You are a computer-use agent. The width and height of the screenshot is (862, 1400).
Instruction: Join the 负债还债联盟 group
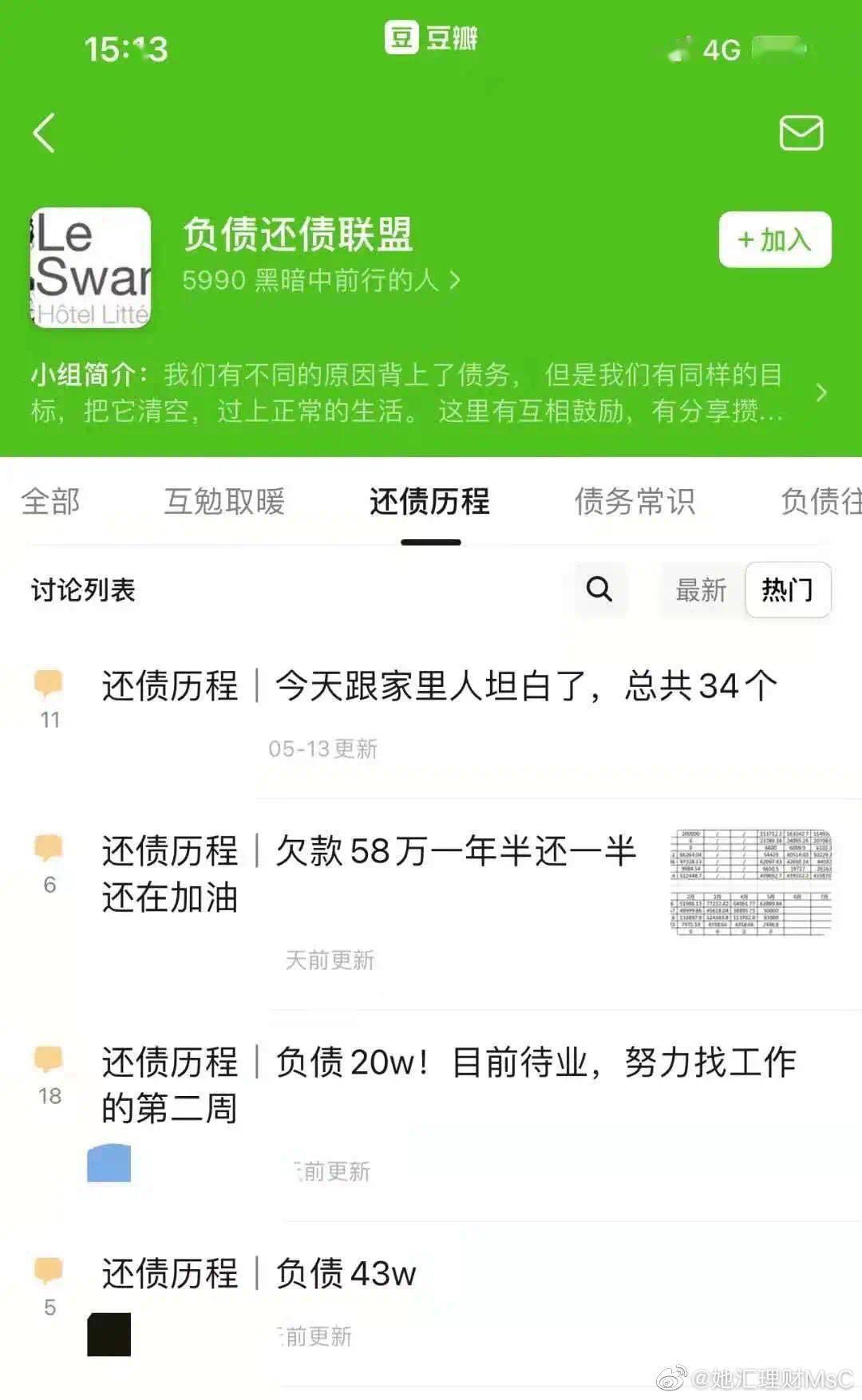774,239
